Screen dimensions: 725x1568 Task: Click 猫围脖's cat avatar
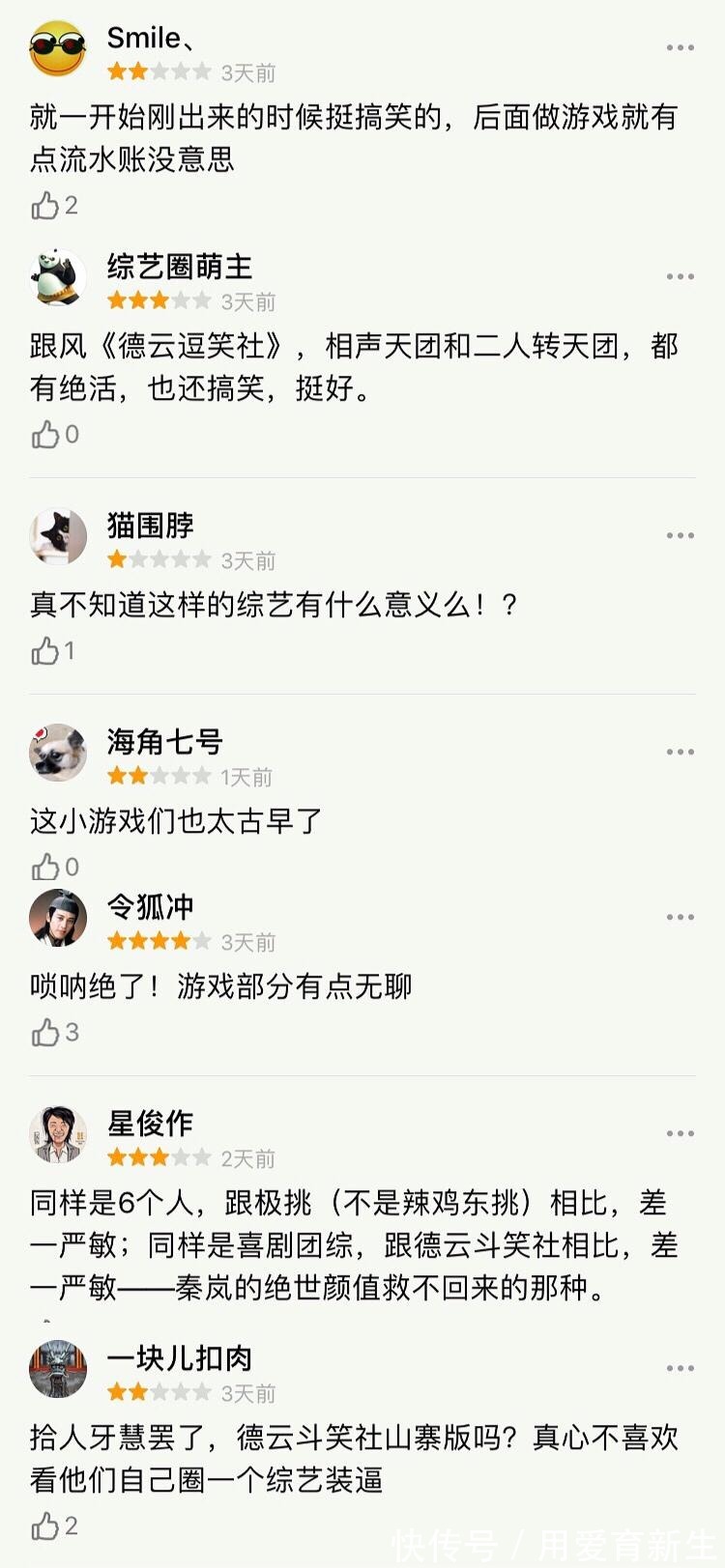(58, 534)
